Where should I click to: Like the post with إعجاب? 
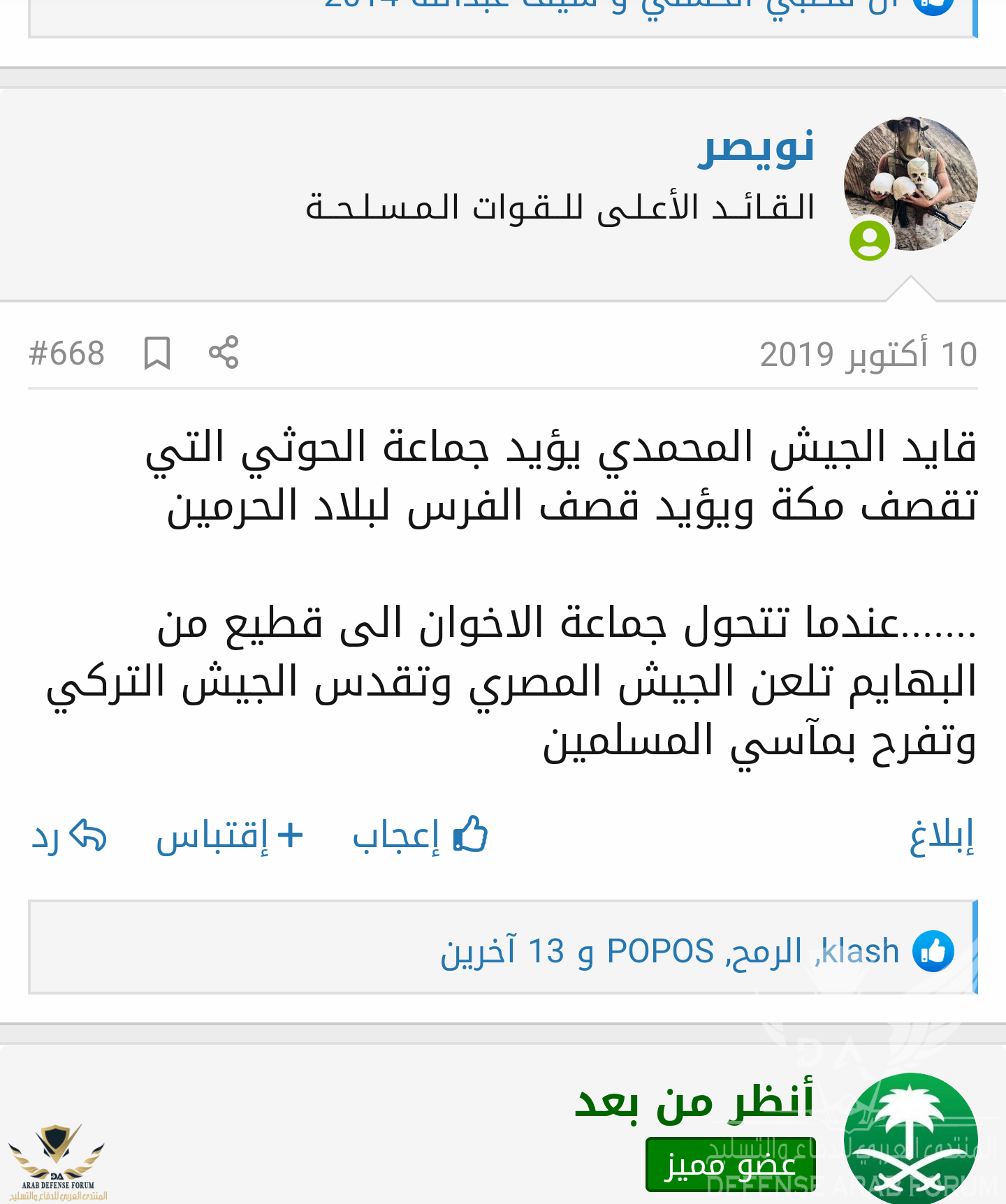tap(420, 835)
